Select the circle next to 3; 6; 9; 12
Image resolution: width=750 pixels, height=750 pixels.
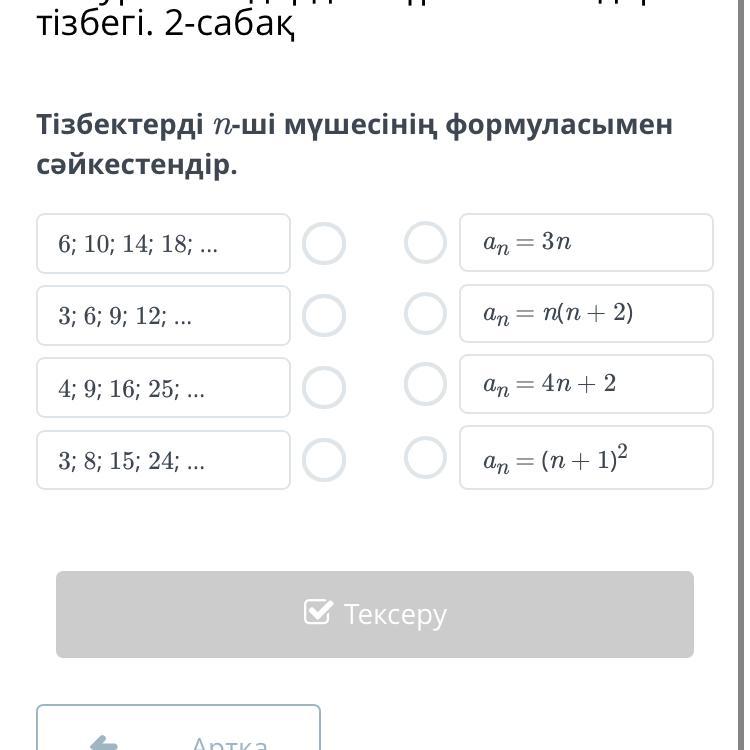click(x=324, y=316)
